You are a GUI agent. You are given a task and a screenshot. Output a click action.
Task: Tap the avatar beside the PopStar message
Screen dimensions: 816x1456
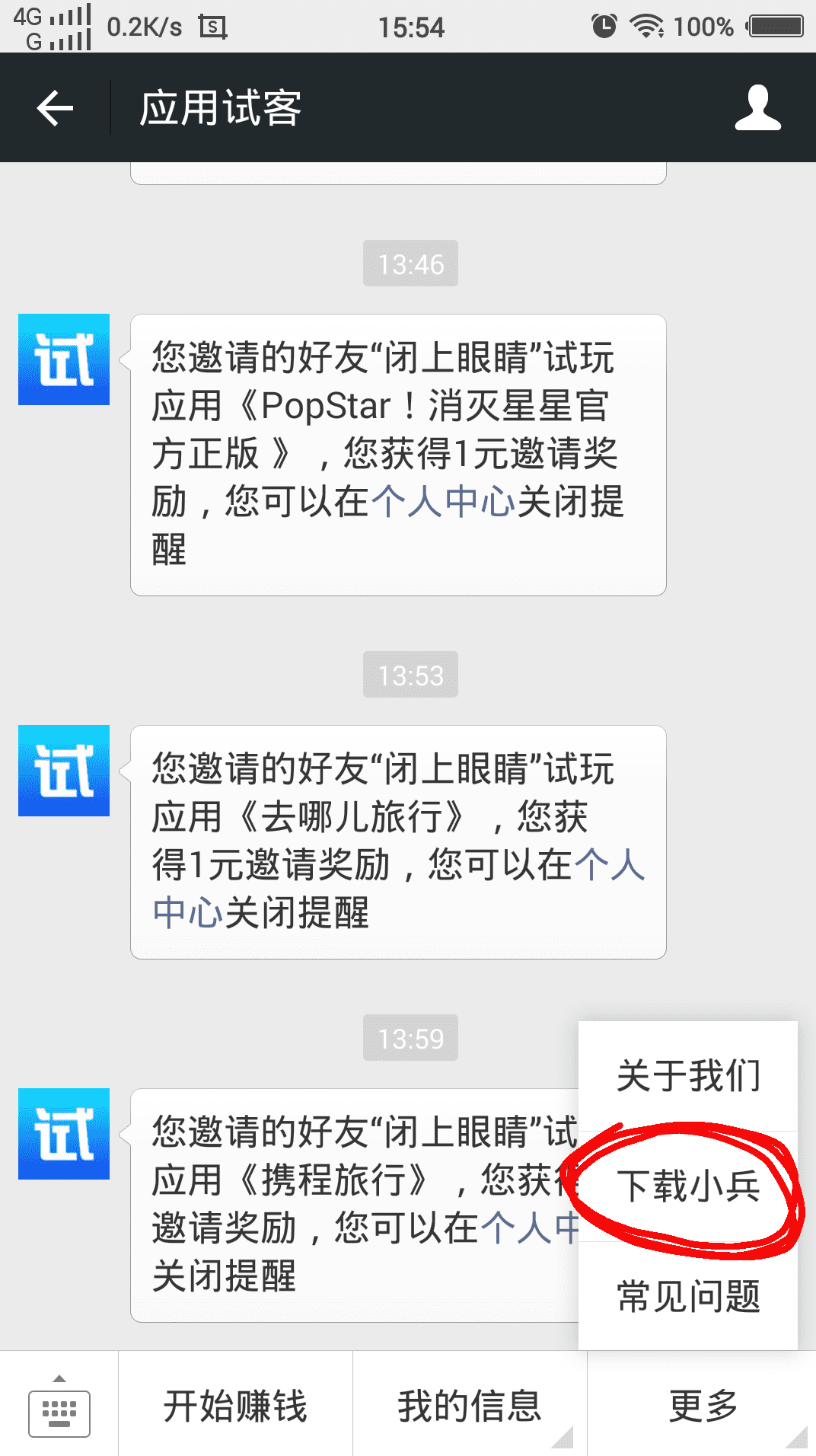64,359
